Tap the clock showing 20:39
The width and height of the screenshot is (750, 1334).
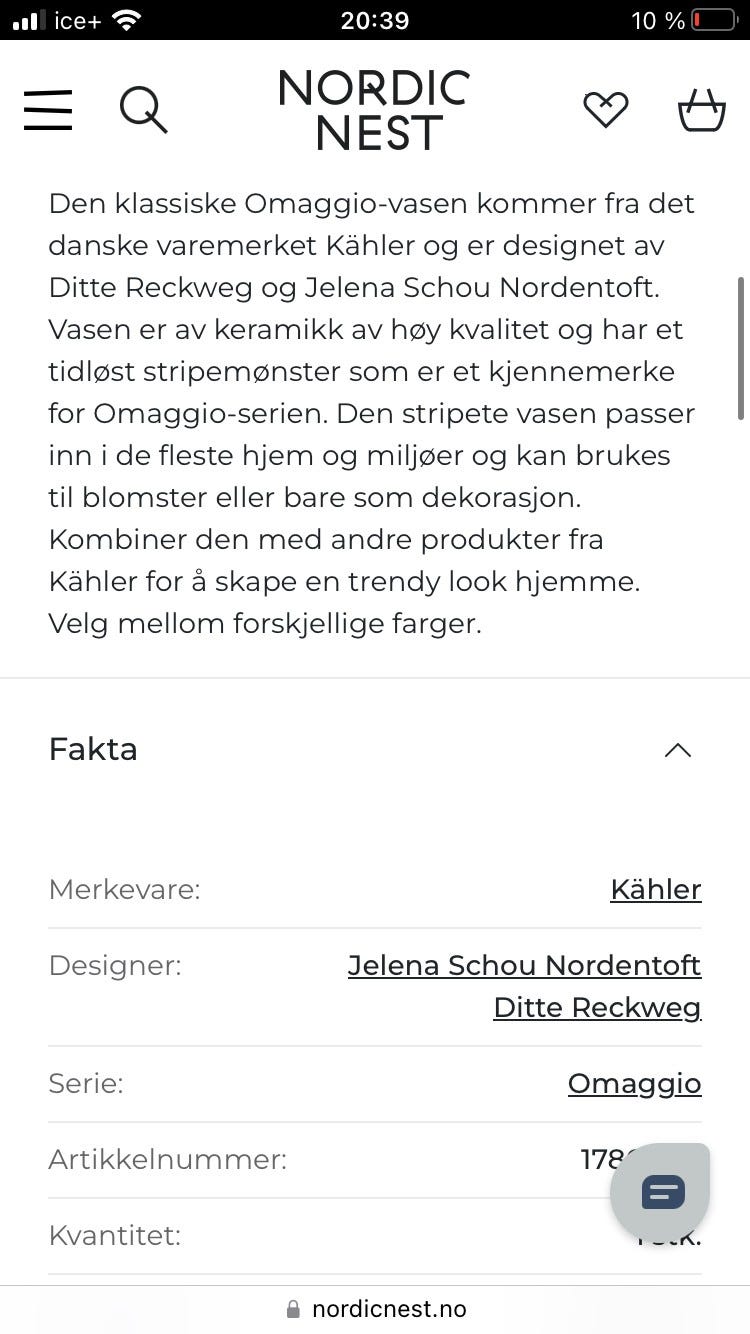point(375,18)
